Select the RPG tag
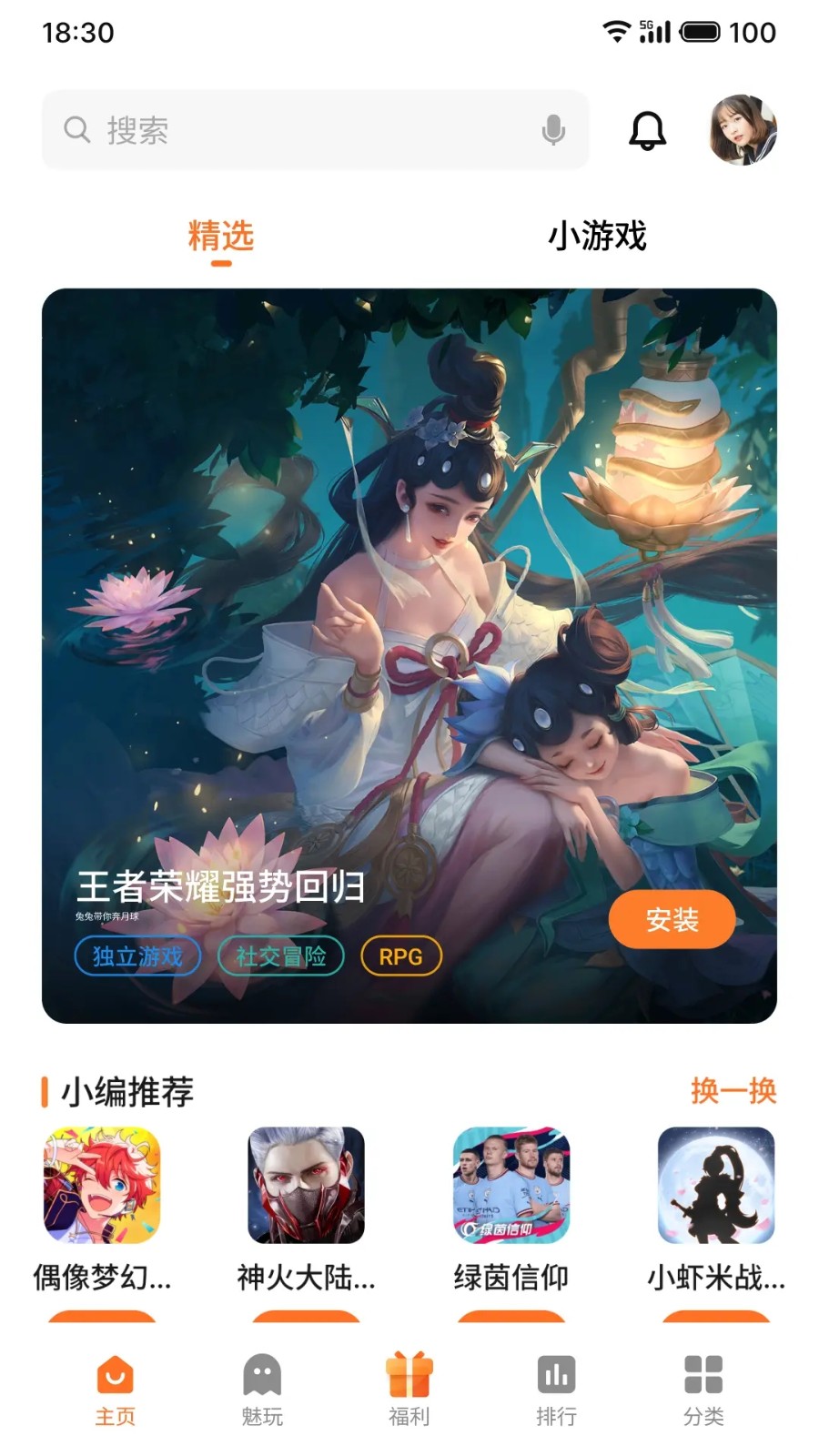The height and width of the screenshot is (1456, 819). (x=400, y=956)
